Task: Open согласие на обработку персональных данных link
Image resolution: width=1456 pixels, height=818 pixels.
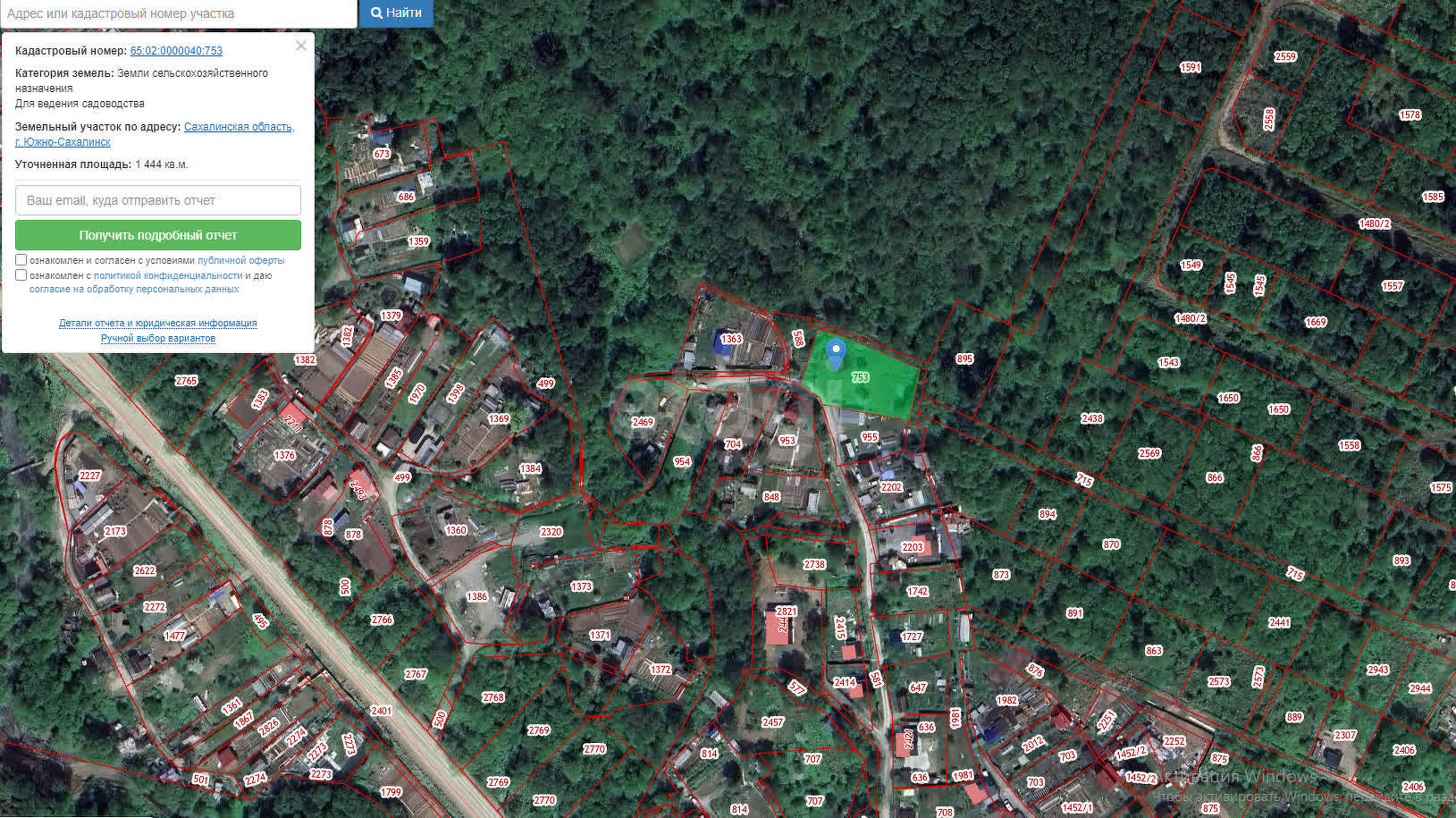Action: click(134, 289)
